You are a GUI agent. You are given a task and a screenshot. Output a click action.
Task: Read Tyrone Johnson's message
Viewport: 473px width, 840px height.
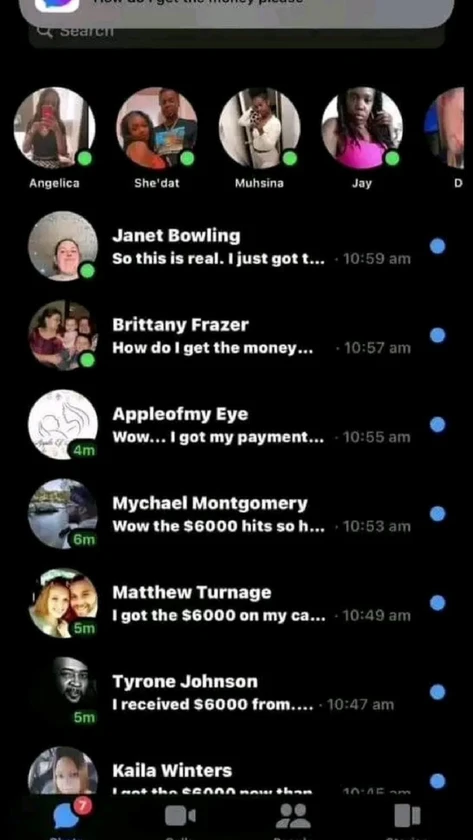(236, 692)
